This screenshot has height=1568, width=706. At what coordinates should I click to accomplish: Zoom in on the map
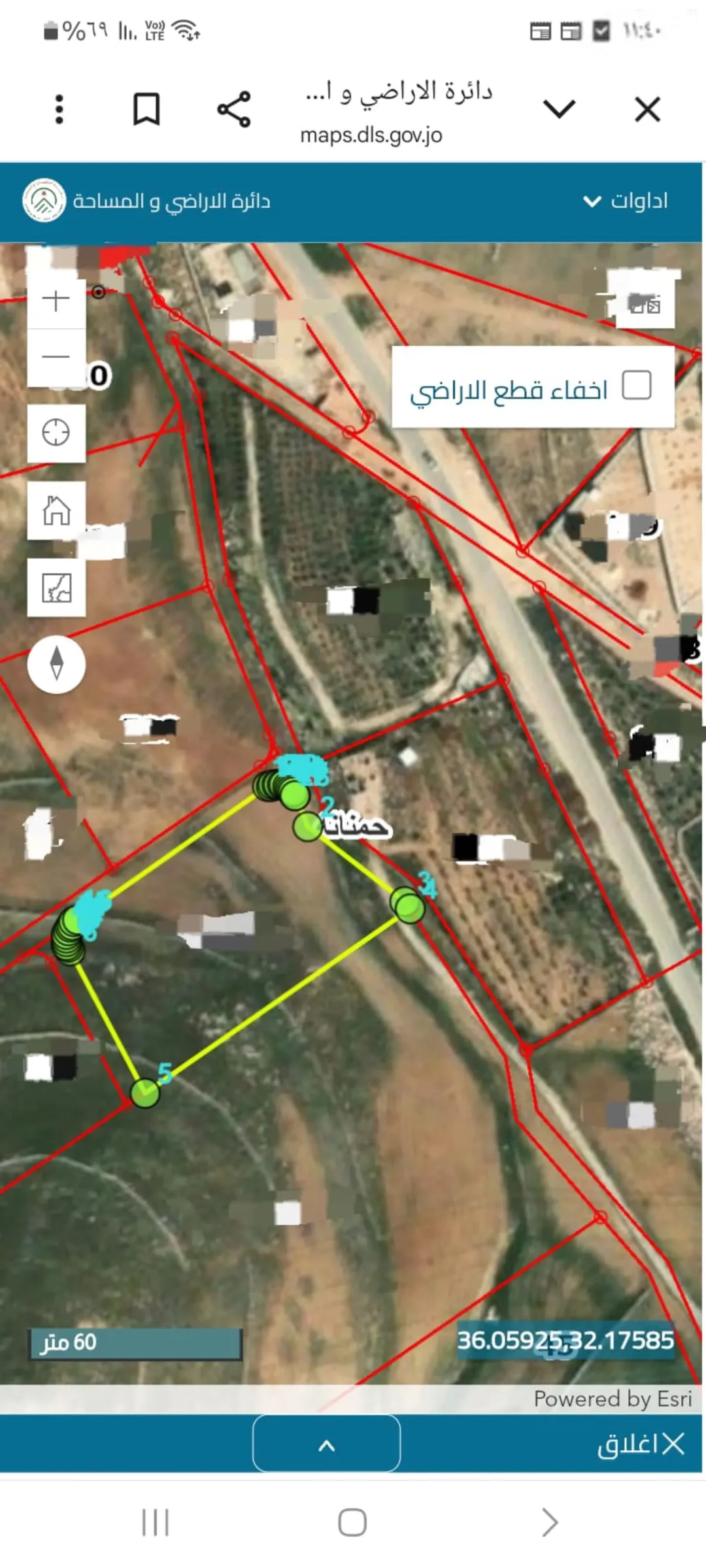pyautogui.click(x=56, y=300)
